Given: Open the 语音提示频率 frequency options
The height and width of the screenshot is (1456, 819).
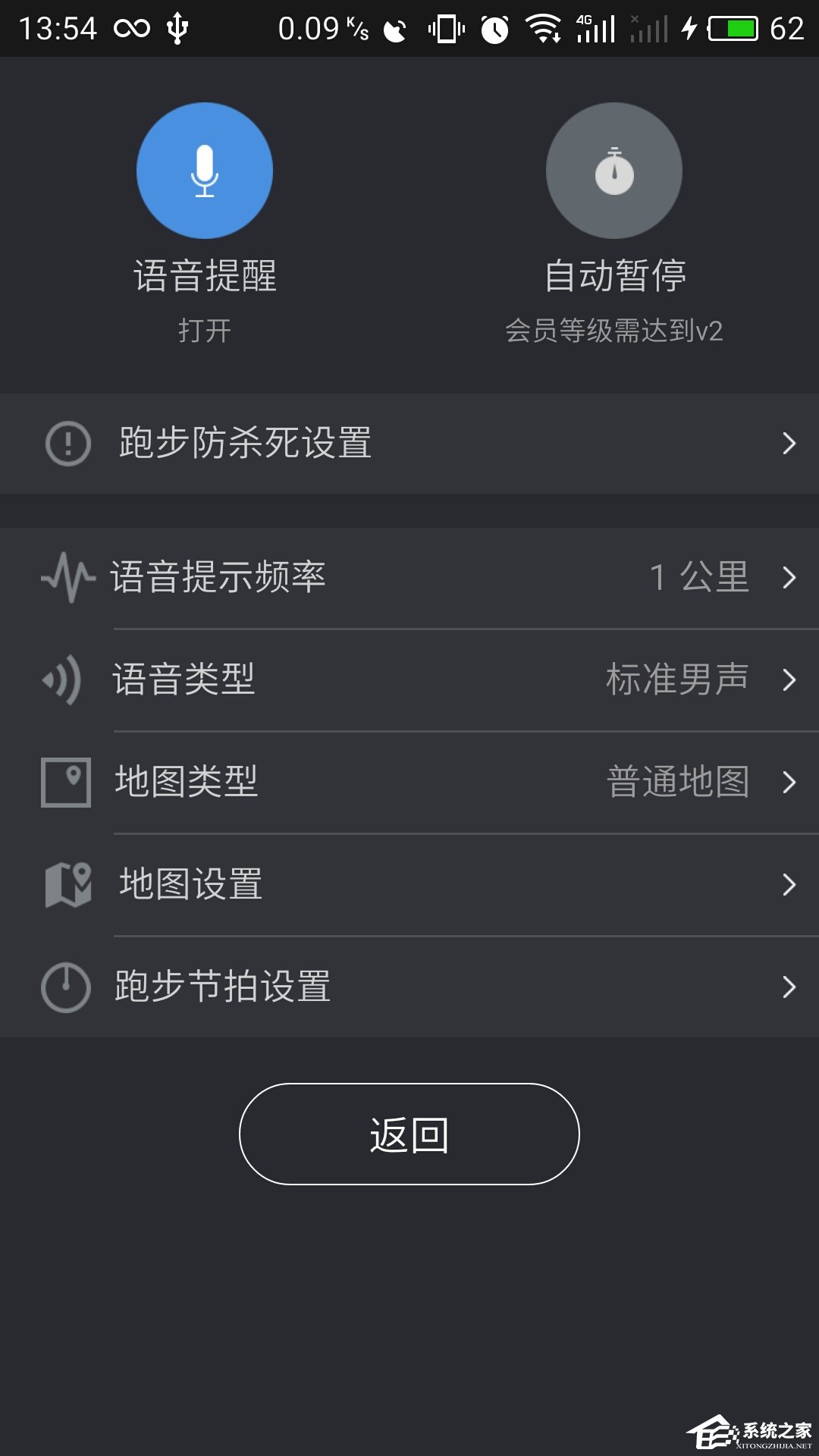Looking at the screenshot, I should tap(409, 578).
